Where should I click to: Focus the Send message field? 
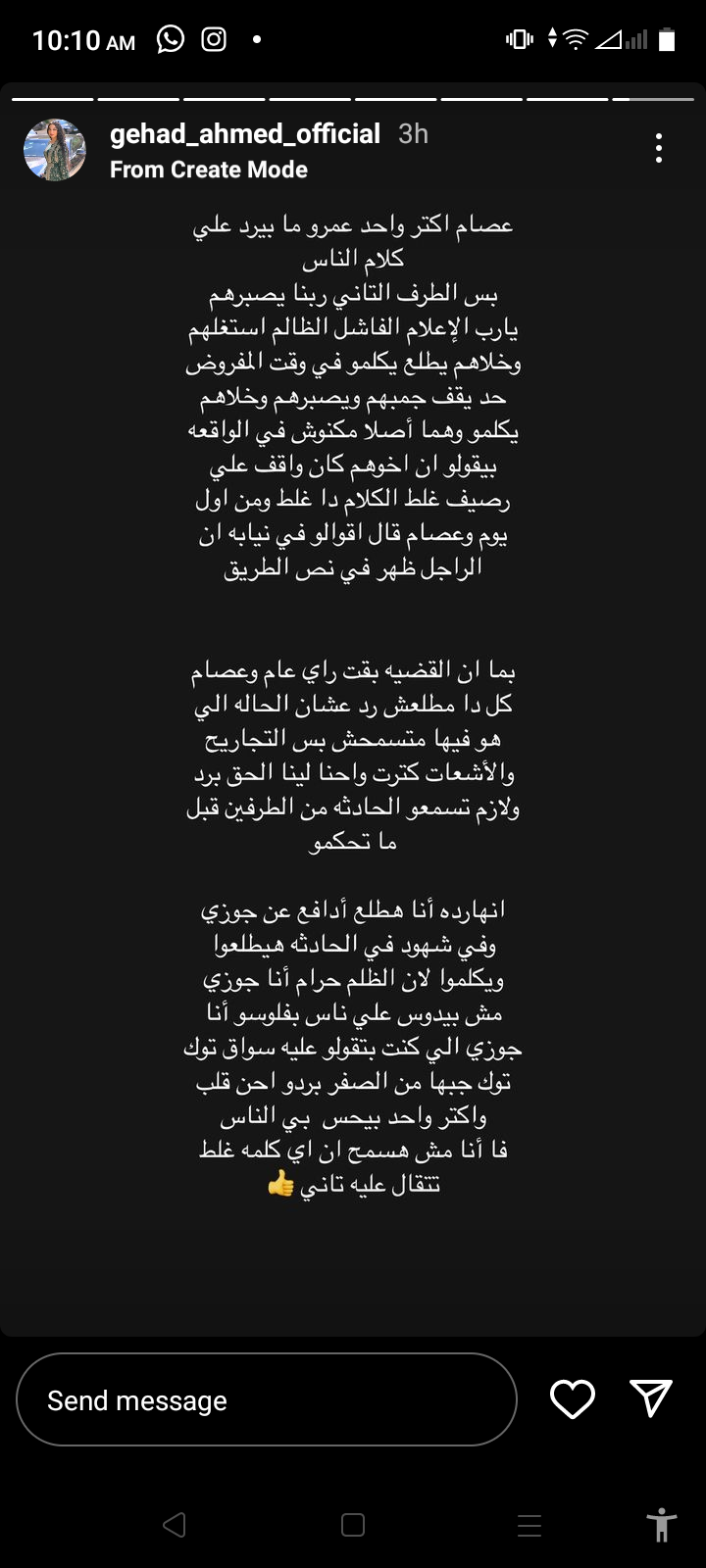click(x=266, y=1399)
